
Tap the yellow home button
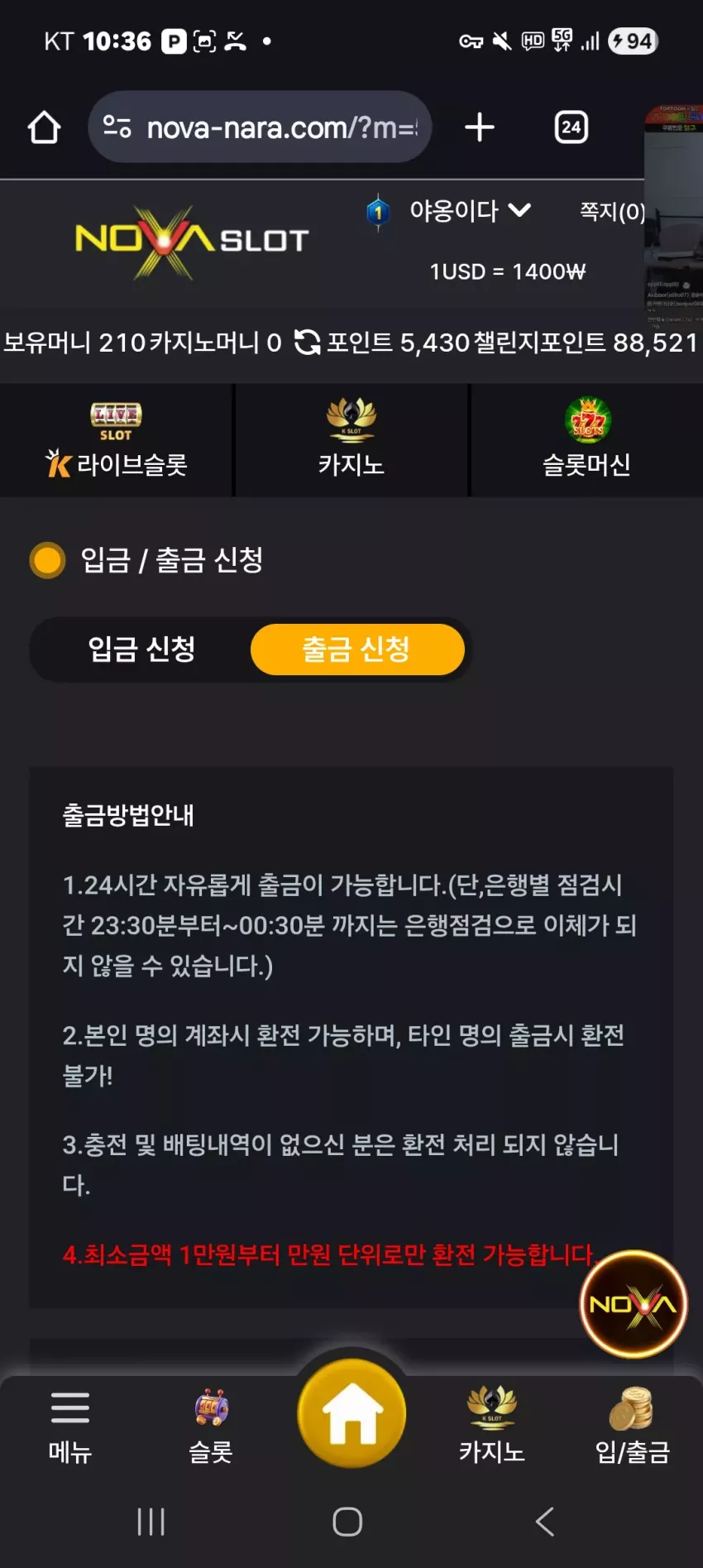[351, 1413]
